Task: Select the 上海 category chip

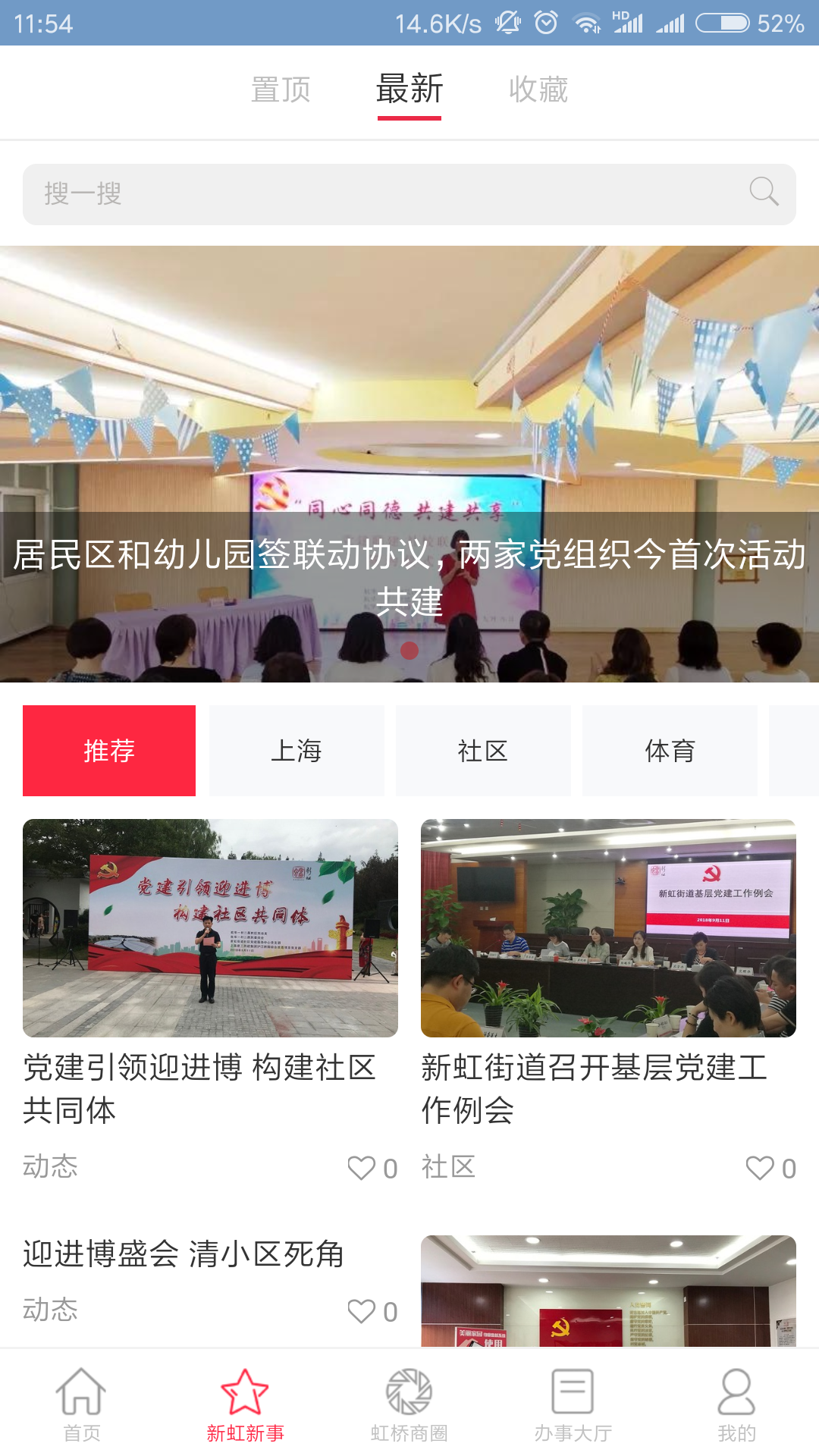Action: 297,751
